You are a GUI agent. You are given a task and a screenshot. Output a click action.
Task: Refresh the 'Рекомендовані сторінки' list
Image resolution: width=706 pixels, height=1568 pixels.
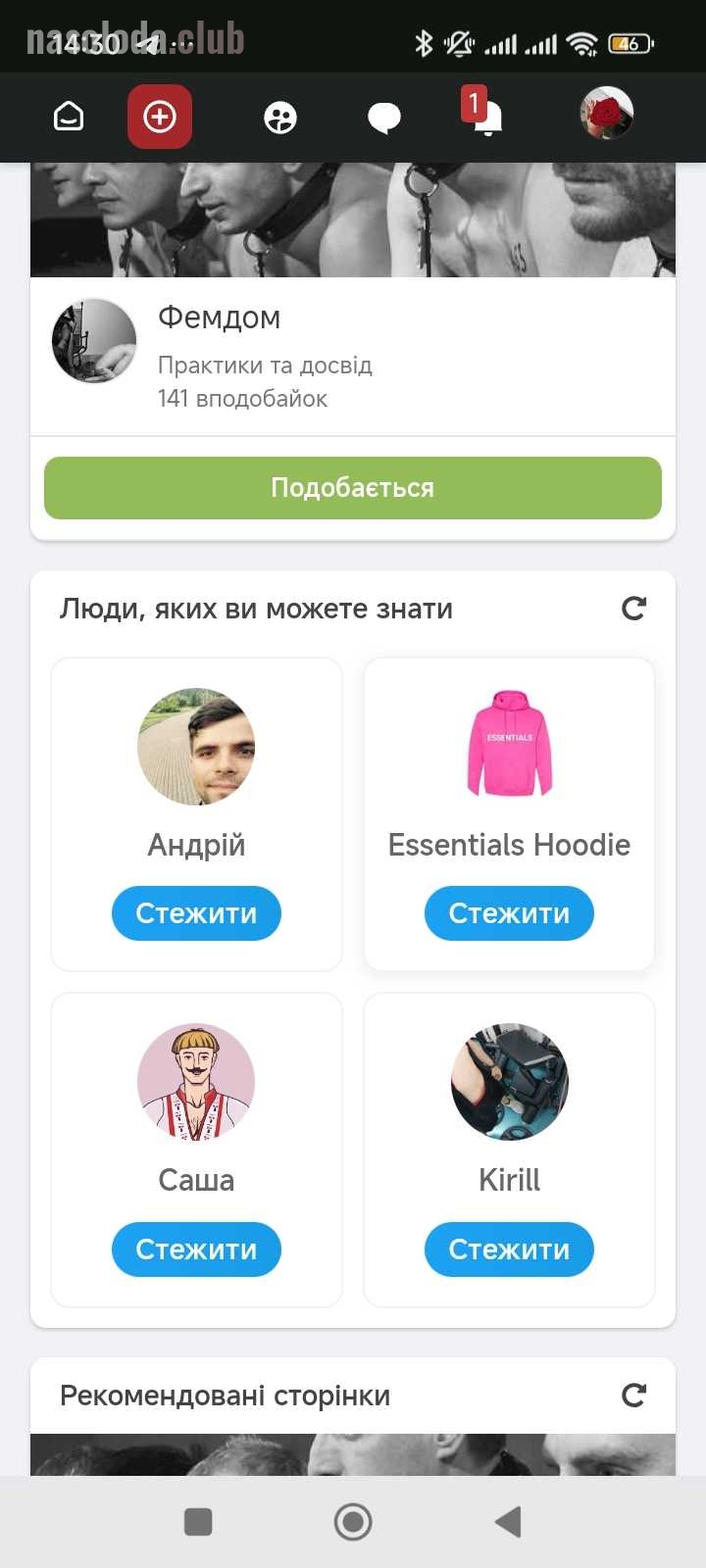coord(634,1396)
